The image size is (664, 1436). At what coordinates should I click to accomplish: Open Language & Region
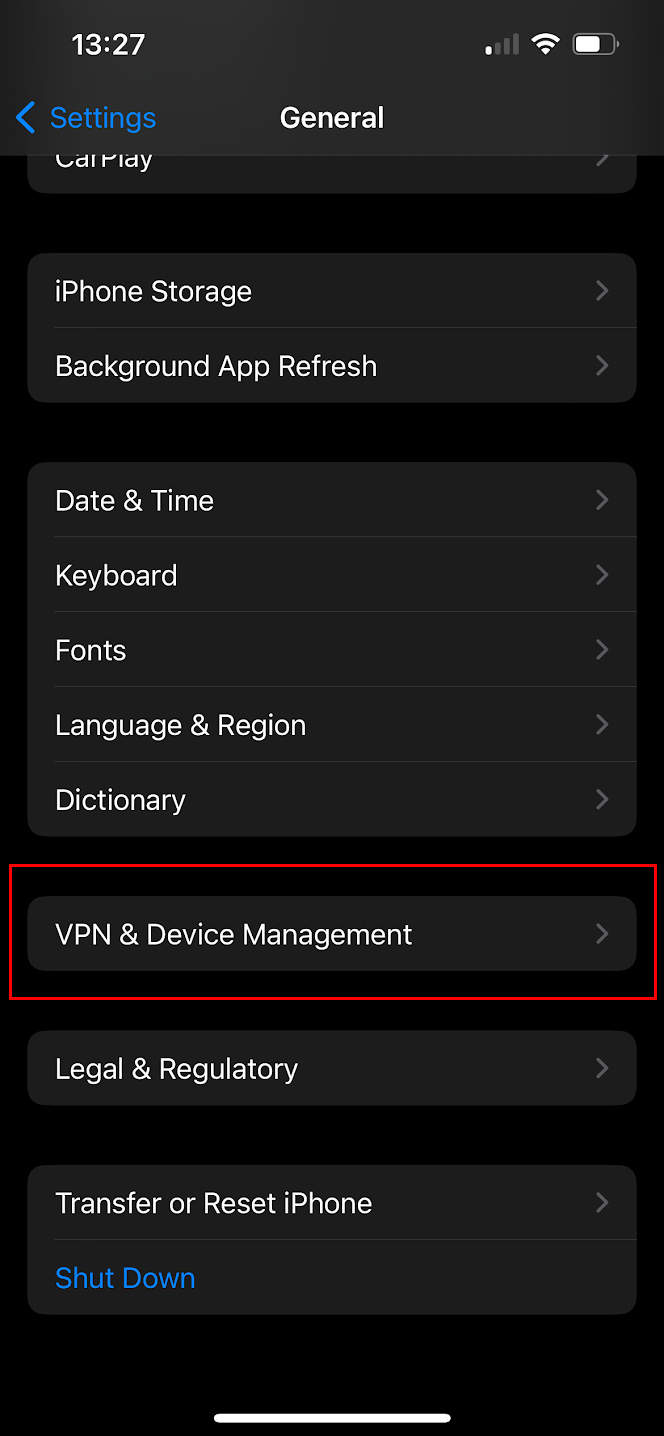pos(332,725)
